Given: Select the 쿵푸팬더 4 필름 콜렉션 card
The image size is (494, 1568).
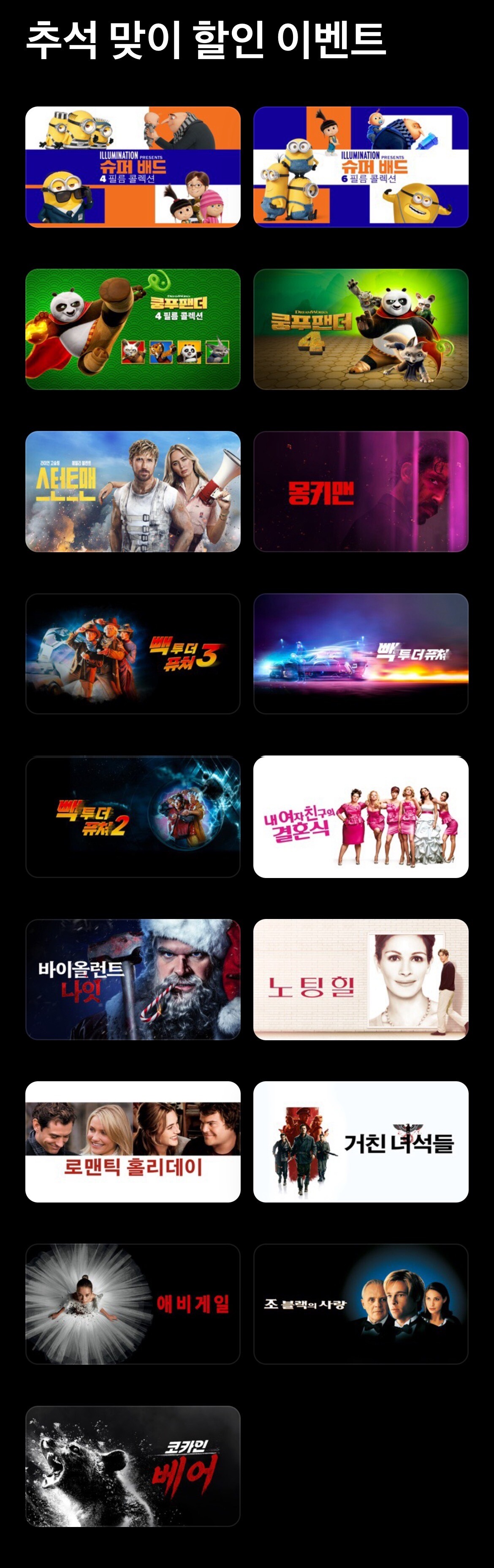Looking at the screenshot, I should point(133,329).
